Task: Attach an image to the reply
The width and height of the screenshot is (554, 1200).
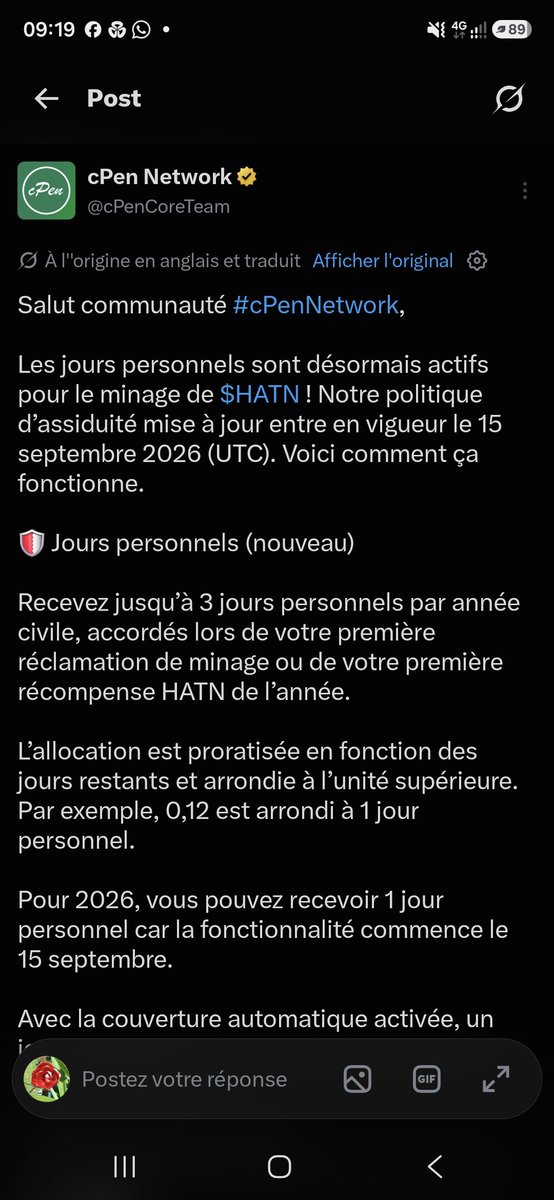Action: (x=357, y=1079)
